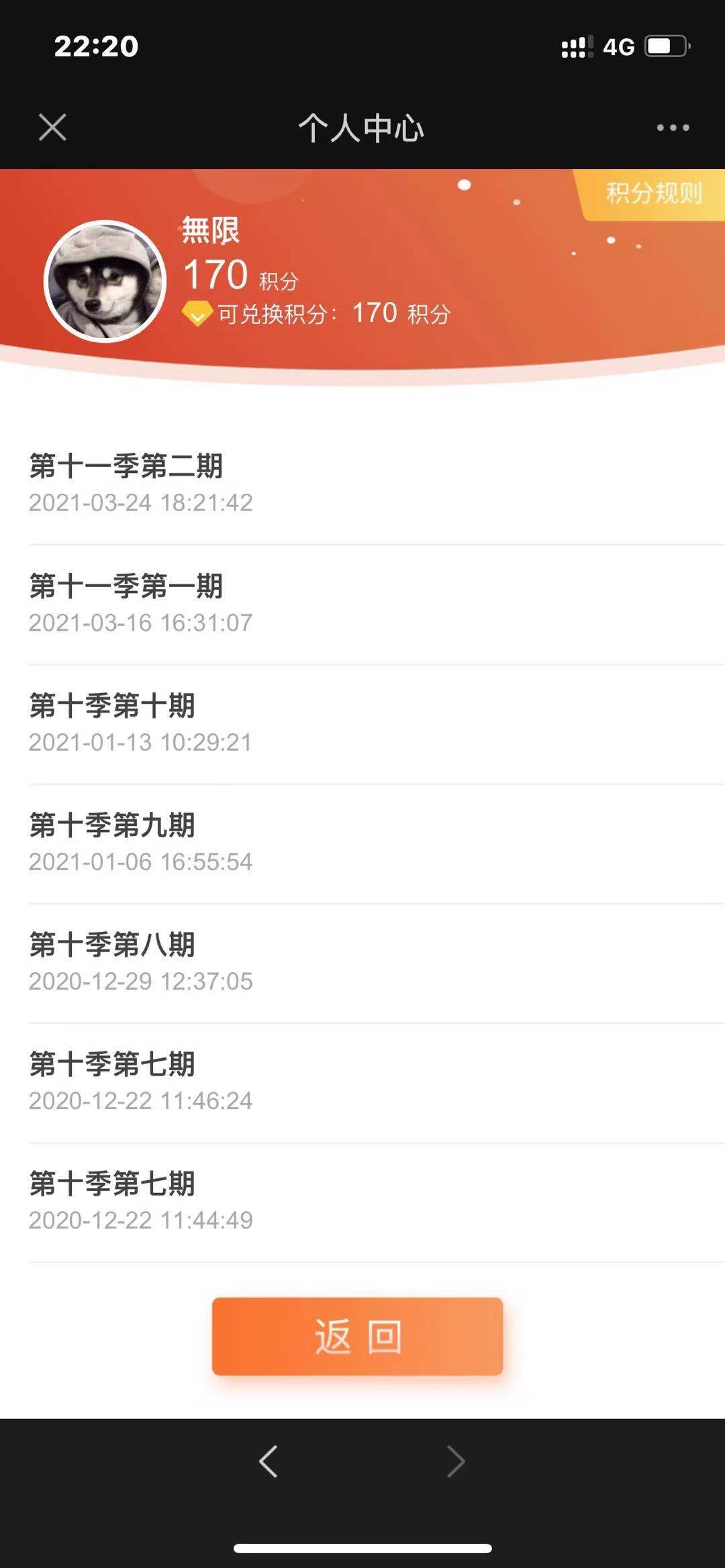Select the 第十季第八期 row
725x1568 pixels.
pos(362,962)
